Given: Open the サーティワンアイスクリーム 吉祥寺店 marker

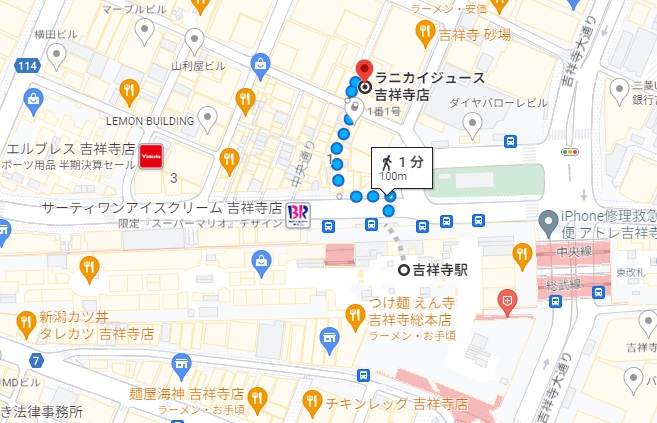Looking at the screenshot, I should pyautogui.click(x=297, y=212).
